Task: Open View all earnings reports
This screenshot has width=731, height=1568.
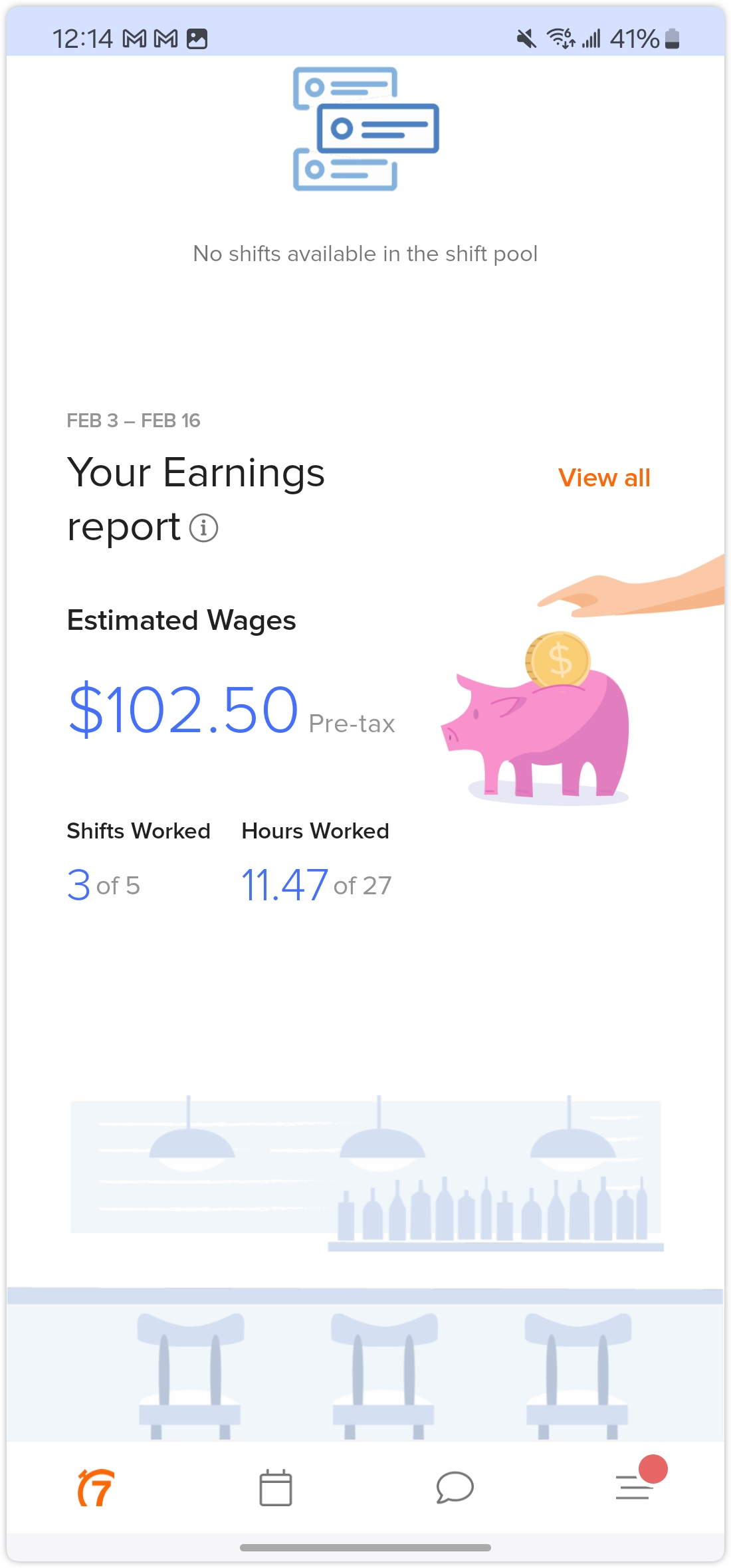Action: [603, 478]
